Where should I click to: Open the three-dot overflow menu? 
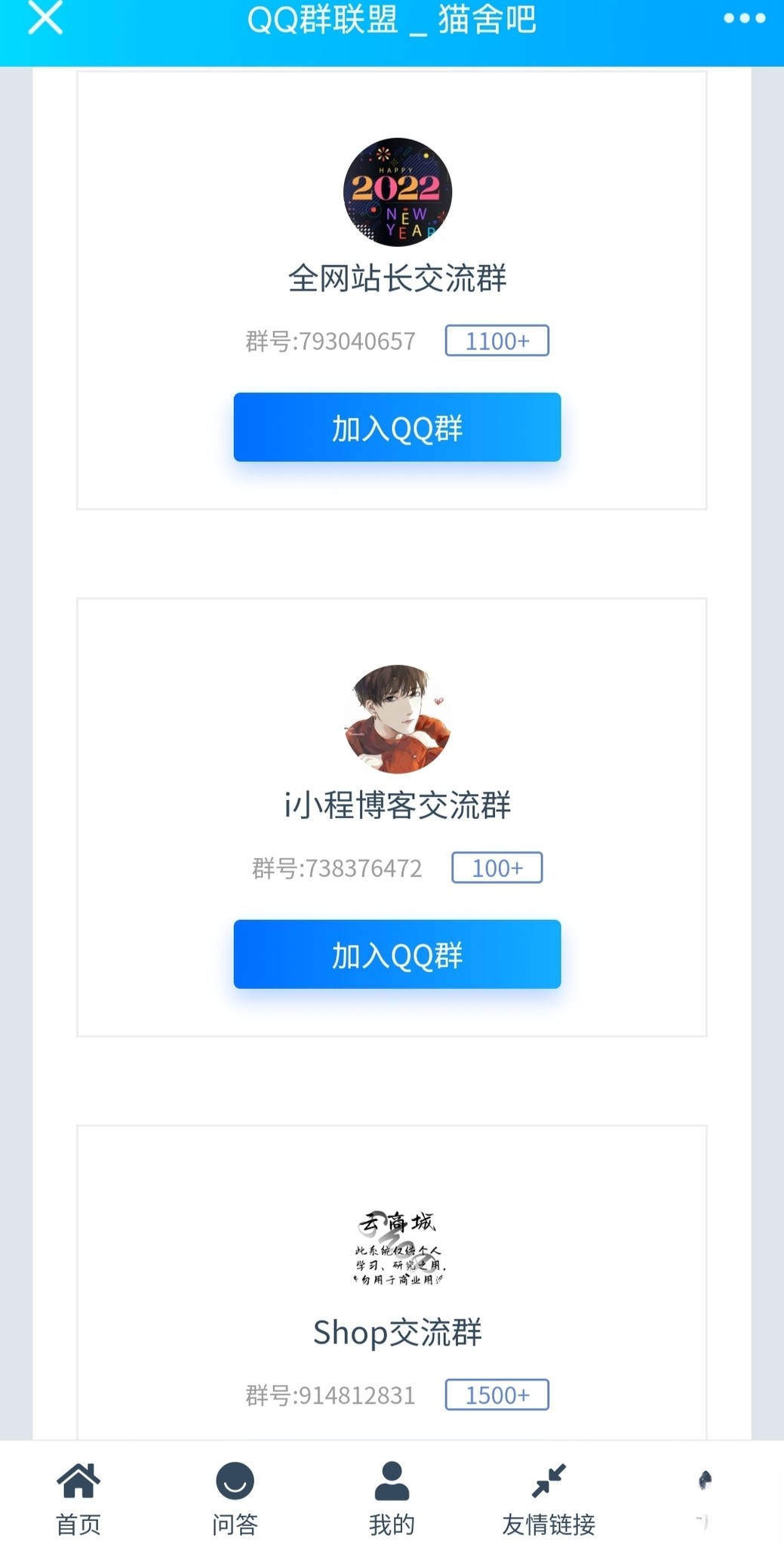coord(744,19)
